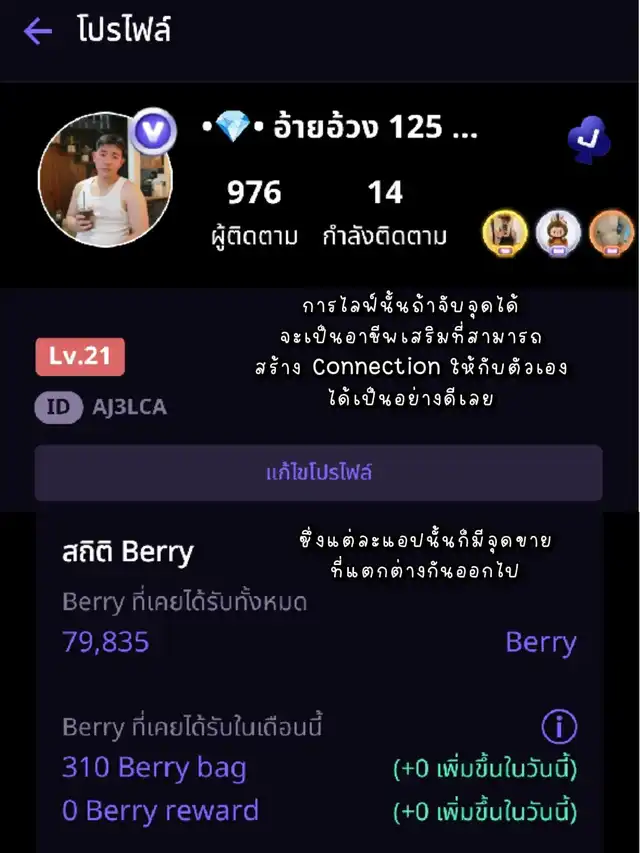The height and width of the screenshot is (853, 640).
Task: View the 14 กำลังติดตาม following list
Action: tap(385, 212)
